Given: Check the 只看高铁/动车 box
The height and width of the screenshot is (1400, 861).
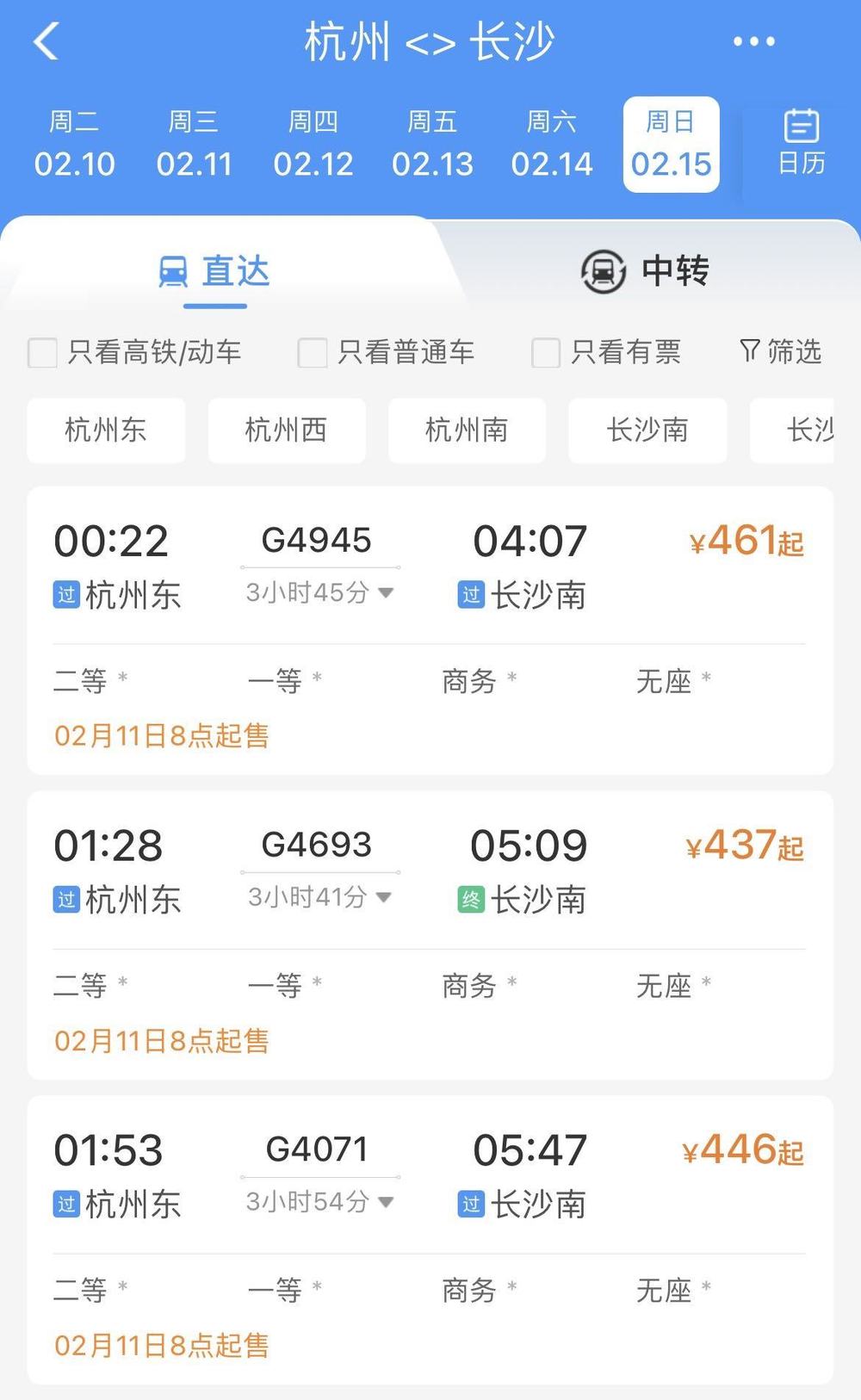Looking at the screenshot, I should 43,352.
